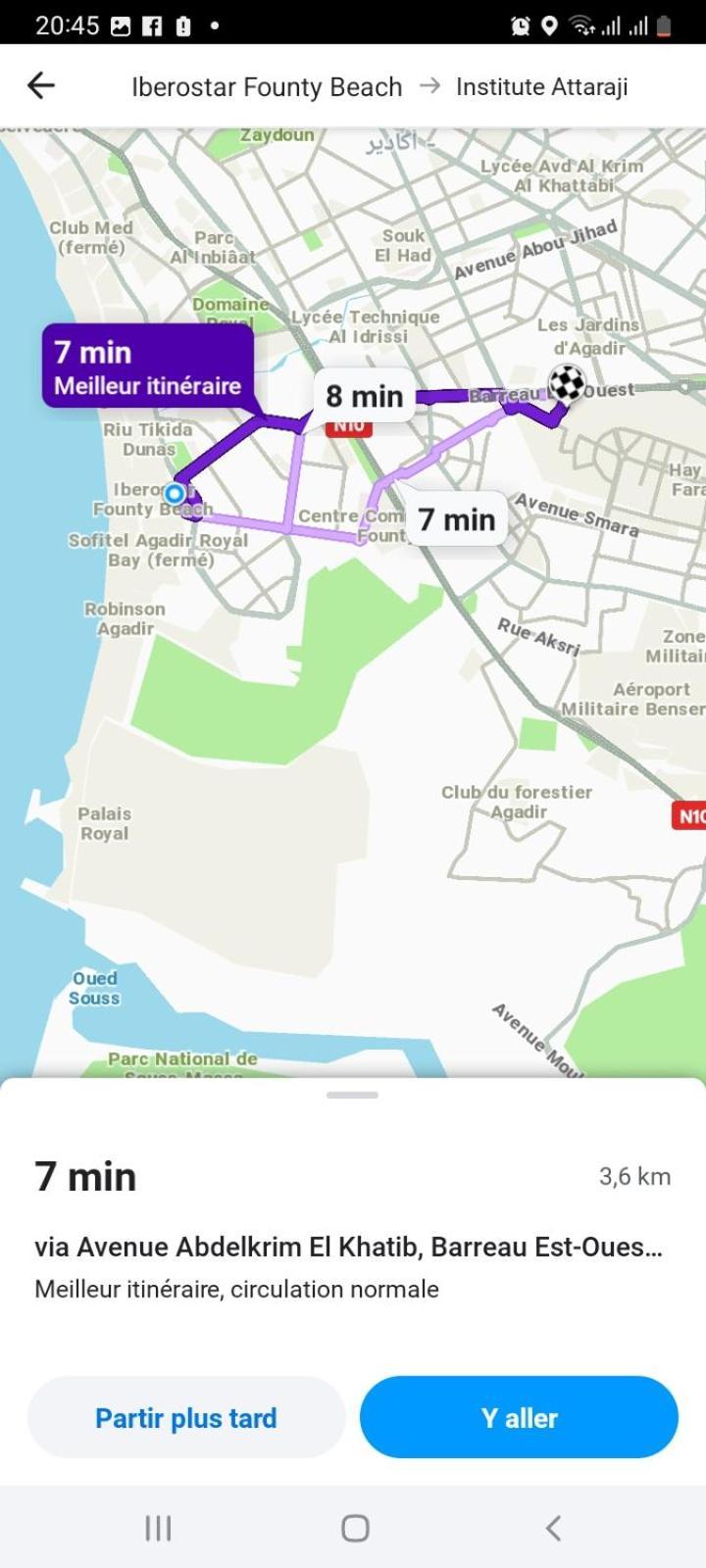Go back using the top arrow
This screenshot has height=1568, width=706.
(41, 86)
